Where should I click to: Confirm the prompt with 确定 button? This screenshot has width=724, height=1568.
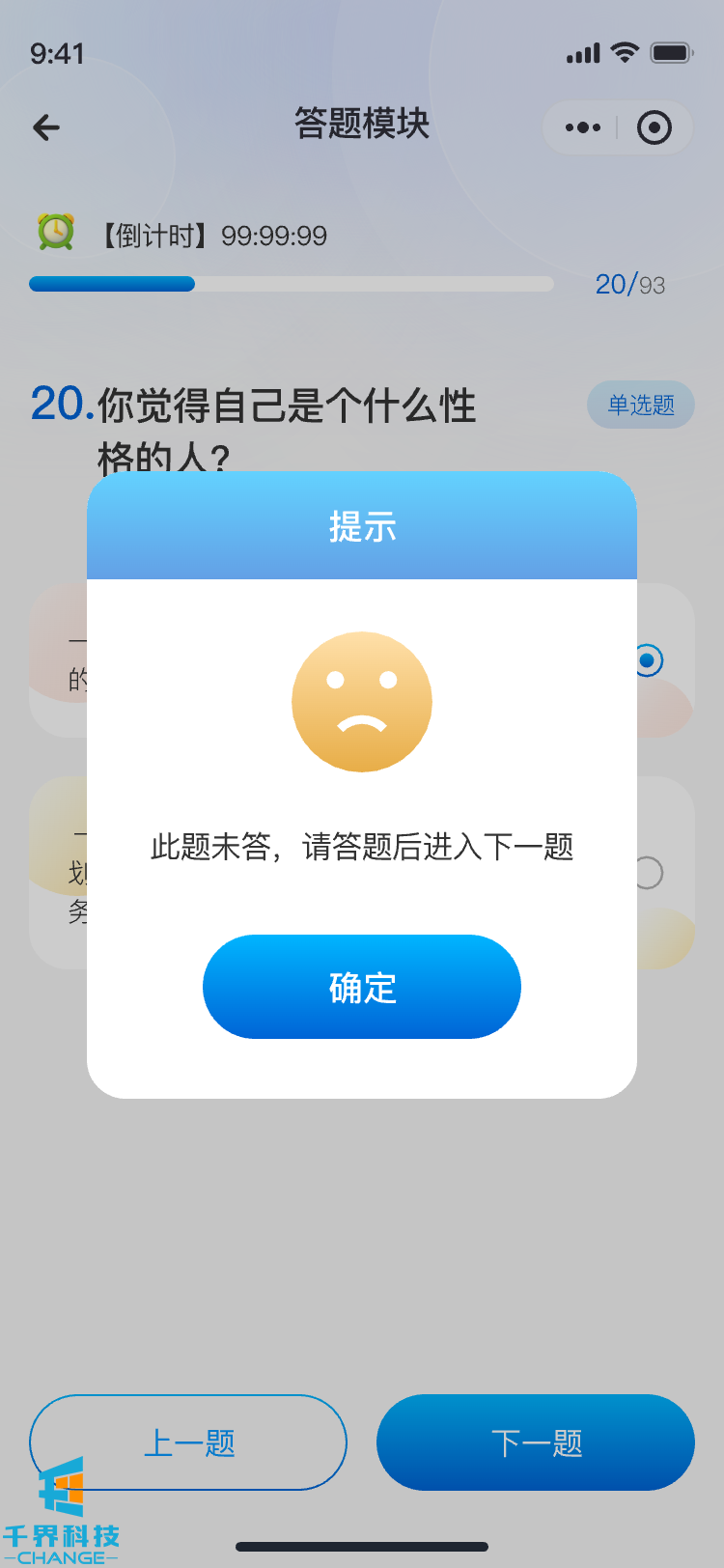click(362, 987)
